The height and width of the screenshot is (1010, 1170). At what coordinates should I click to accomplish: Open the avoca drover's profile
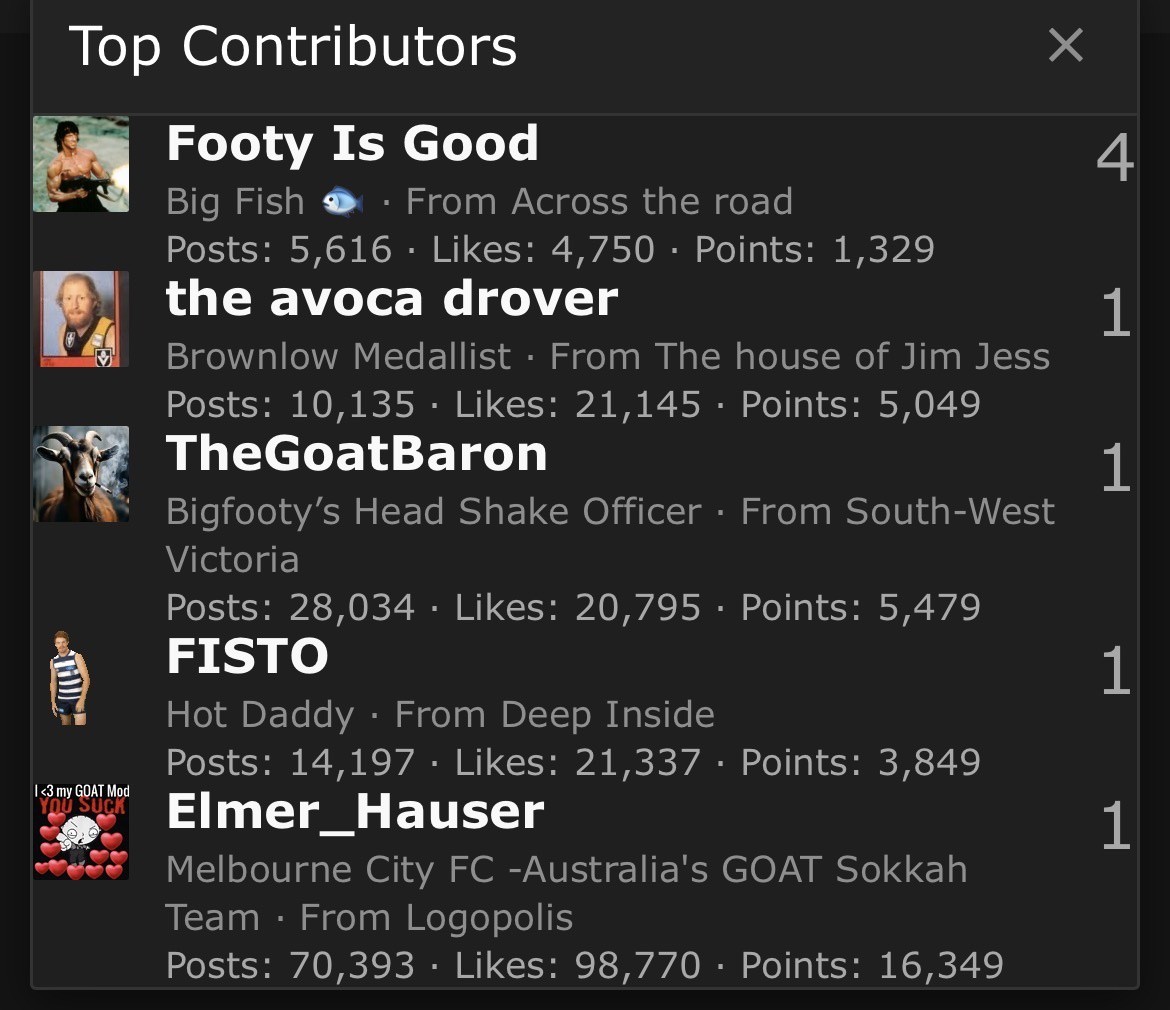pos(392,298)
